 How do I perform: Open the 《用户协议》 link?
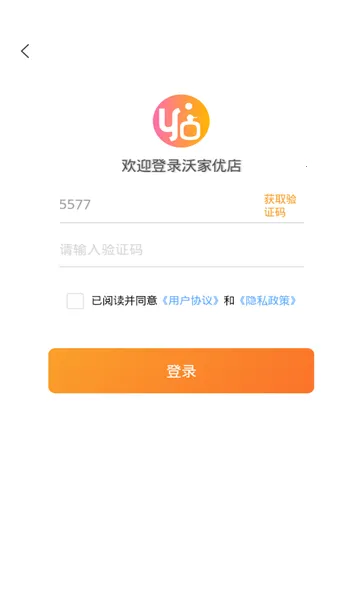click(x=190, y=301)
